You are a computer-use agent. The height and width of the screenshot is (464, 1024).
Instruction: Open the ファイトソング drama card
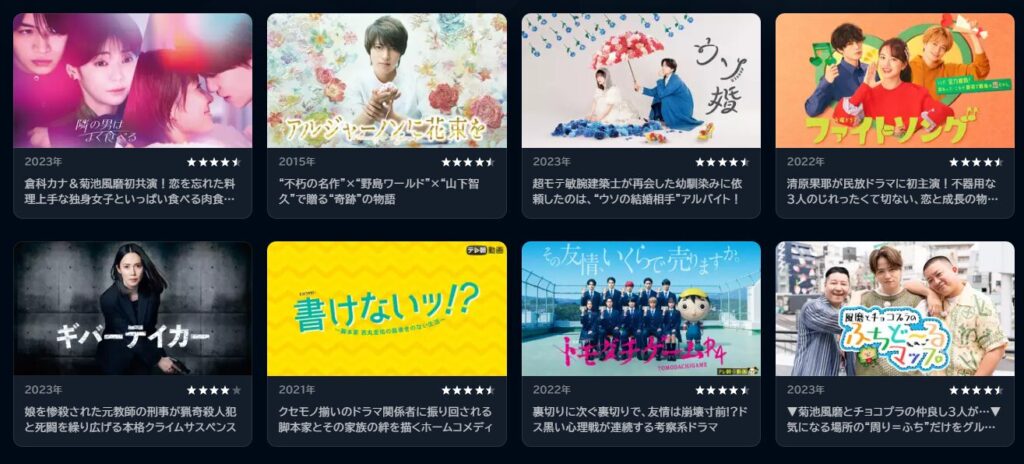click(894, 80)
